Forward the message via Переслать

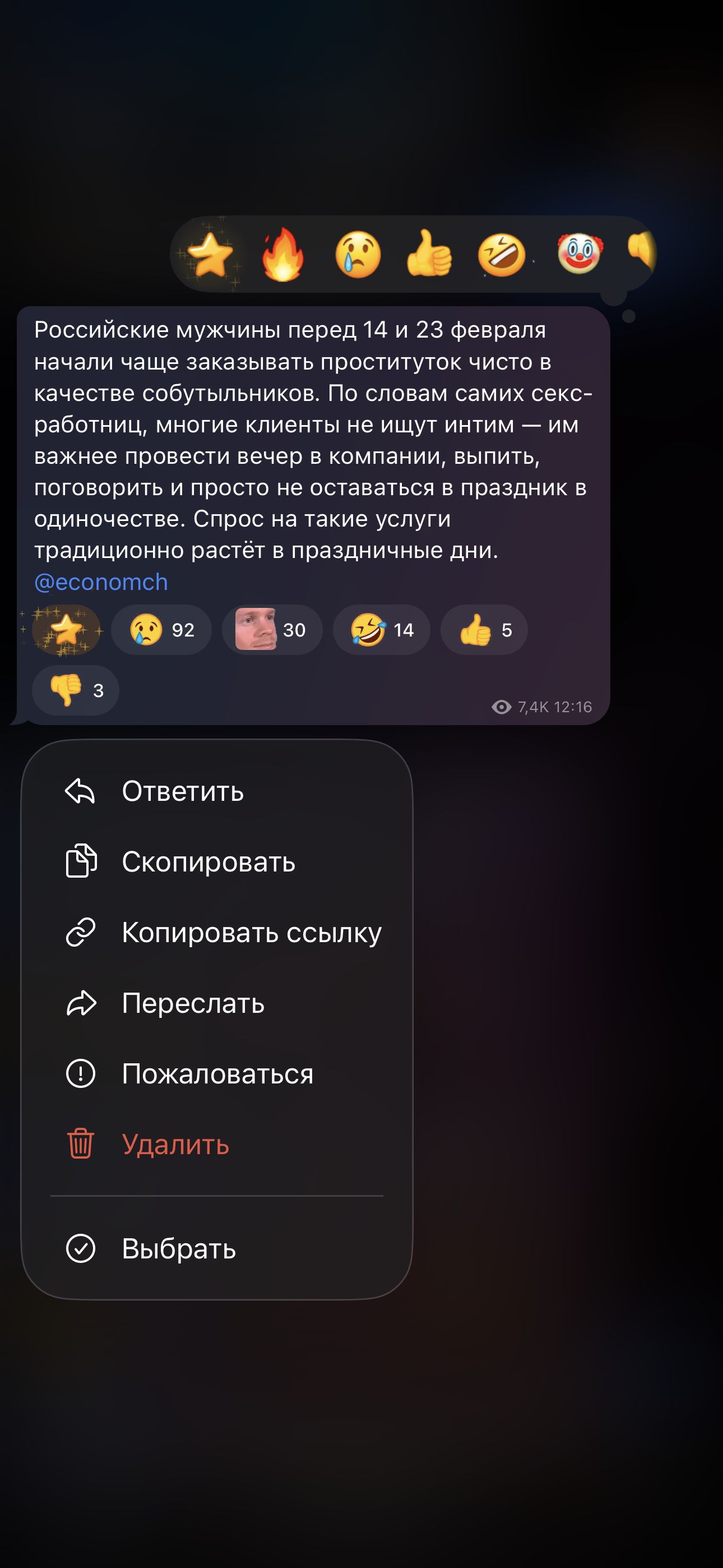[x=193, y=1003]
